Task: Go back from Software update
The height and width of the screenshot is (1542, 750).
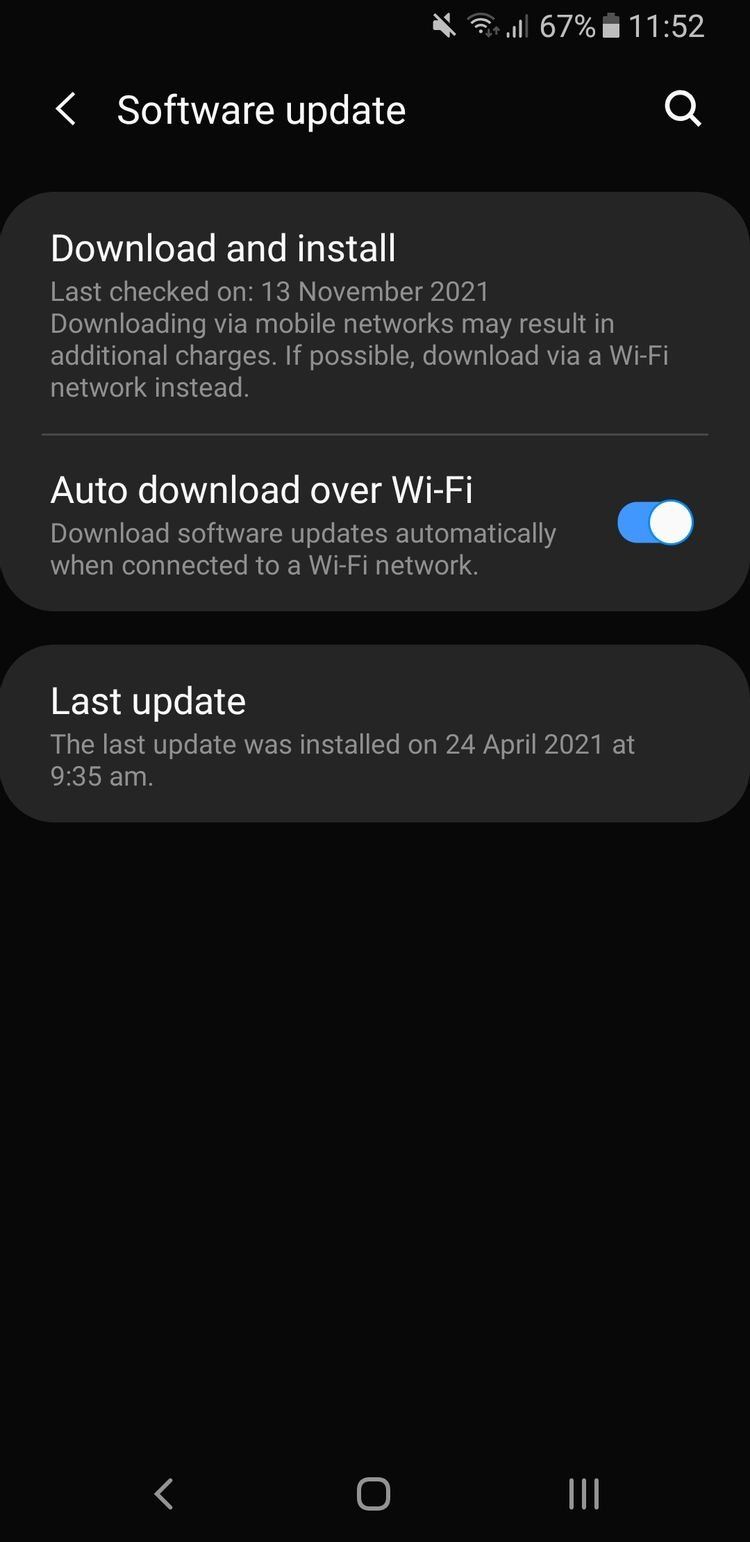Action: (66, 109)
